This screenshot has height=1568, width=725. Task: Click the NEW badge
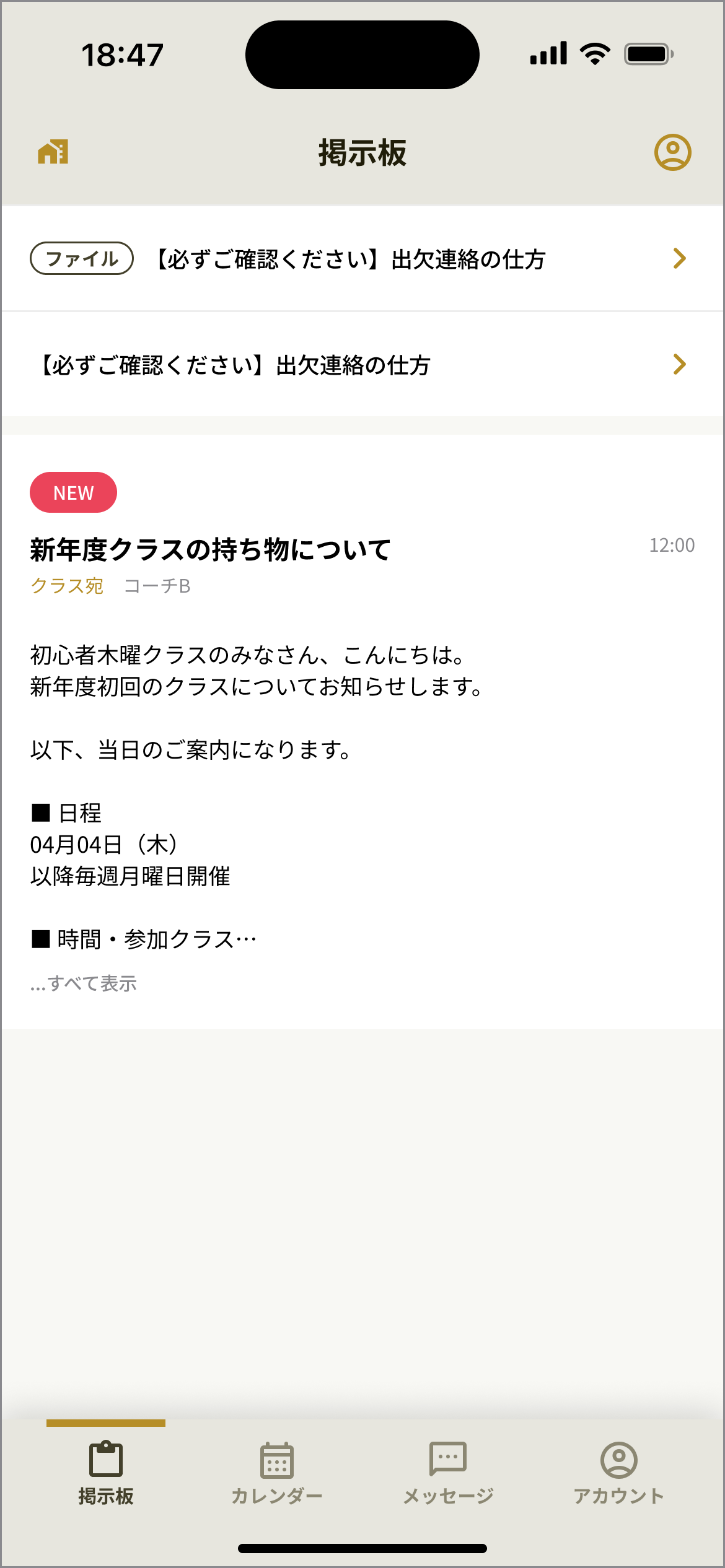[73, 492]
